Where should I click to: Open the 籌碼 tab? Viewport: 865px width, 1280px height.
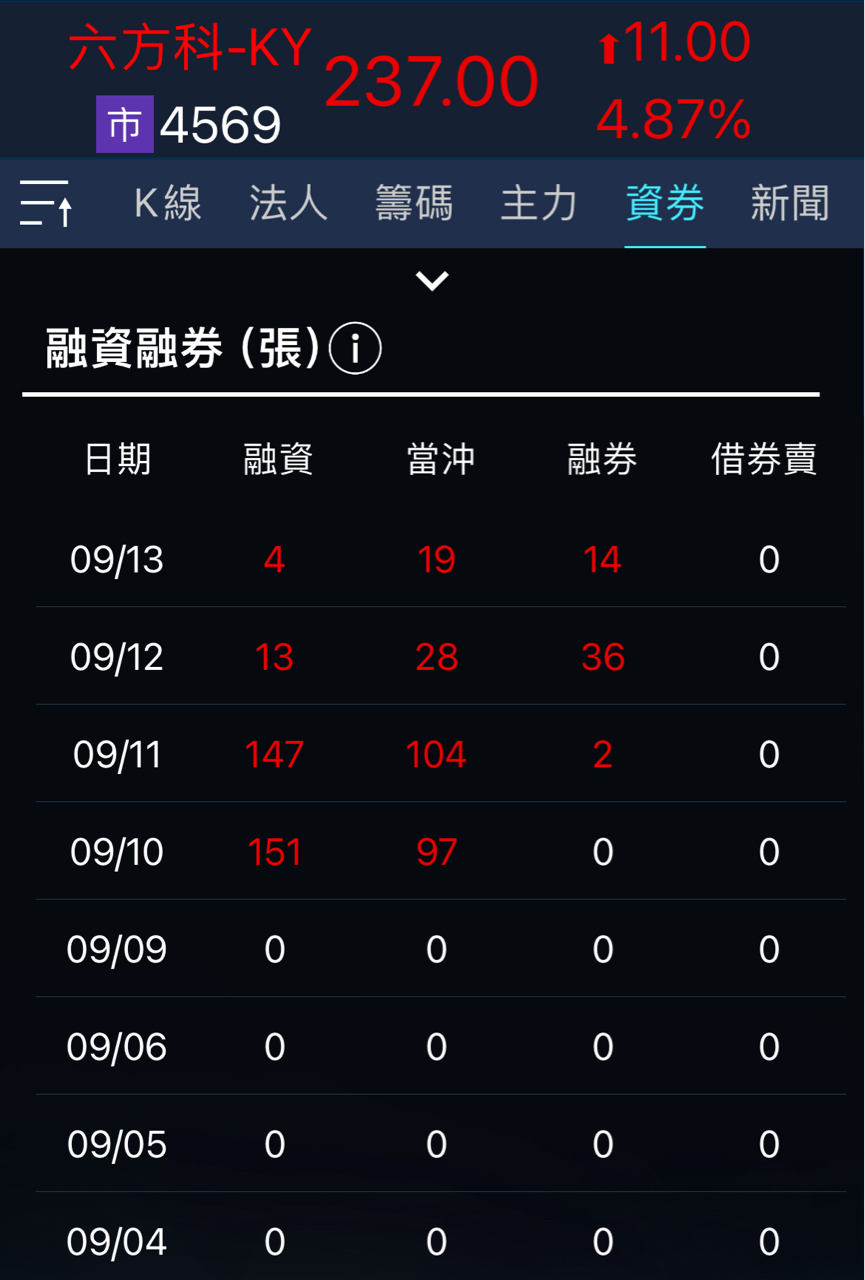point(414,203)
